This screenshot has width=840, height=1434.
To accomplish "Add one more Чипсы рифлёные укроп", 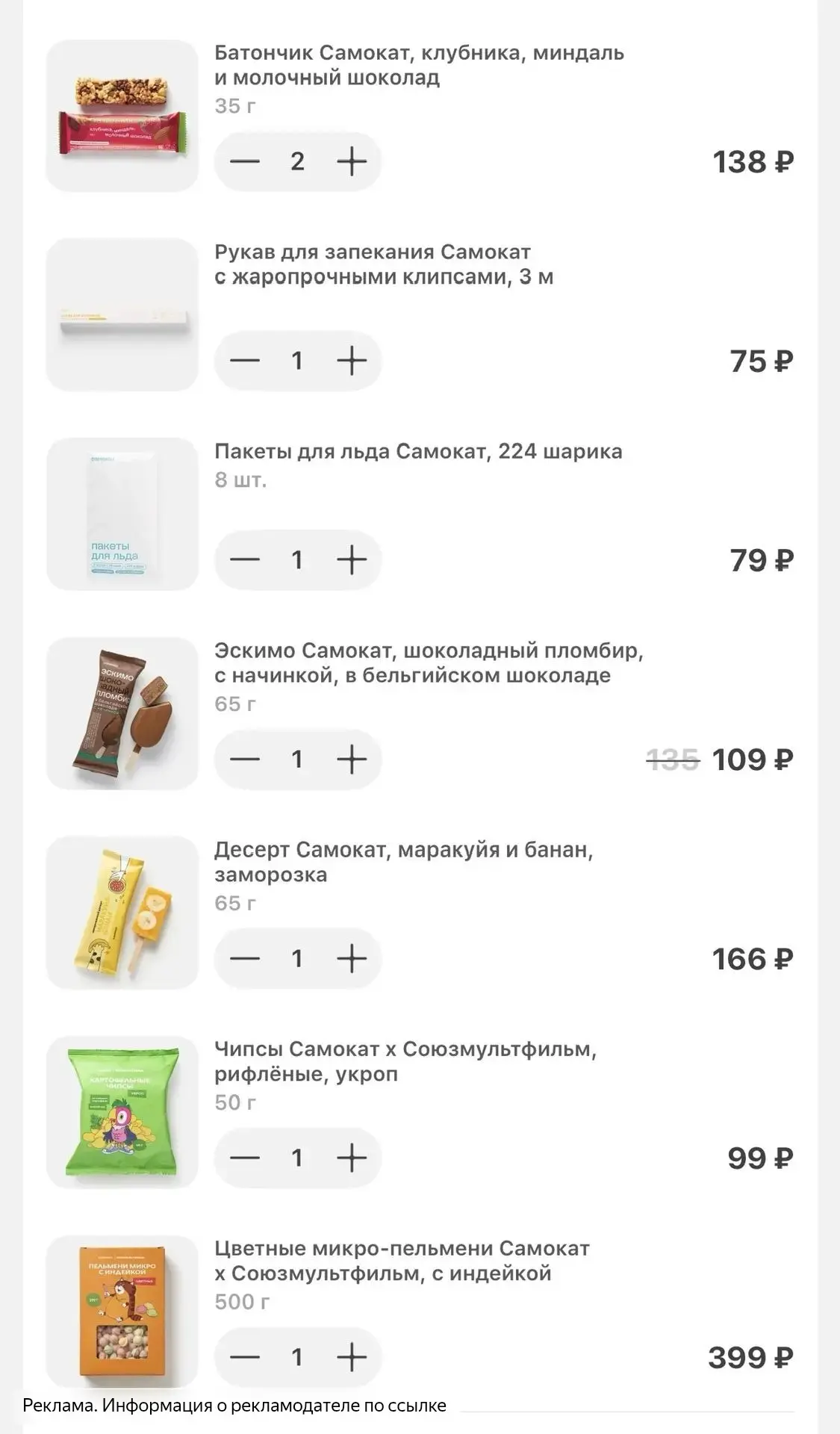I will pos(352,1158).
